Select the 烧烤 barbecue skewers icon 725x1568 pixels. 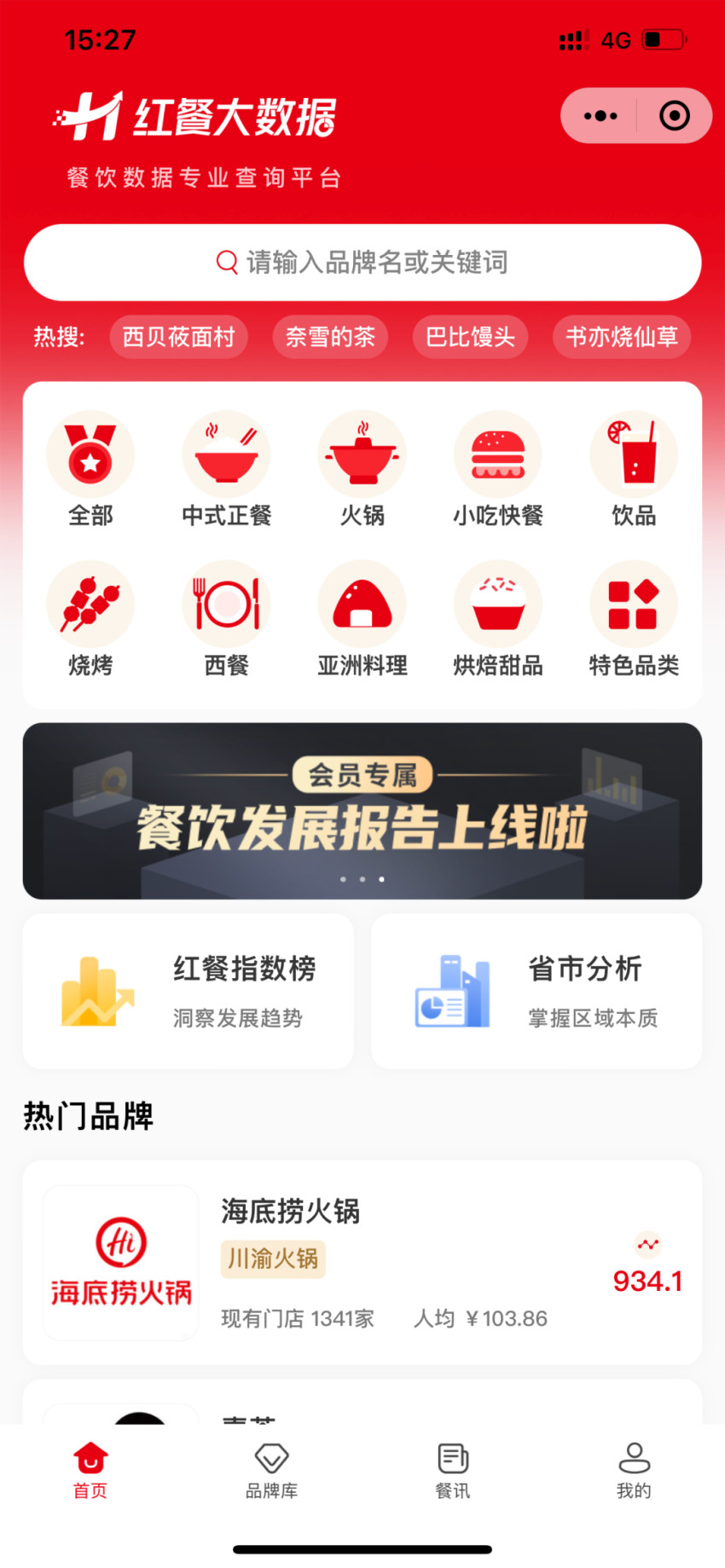[90, 603]
